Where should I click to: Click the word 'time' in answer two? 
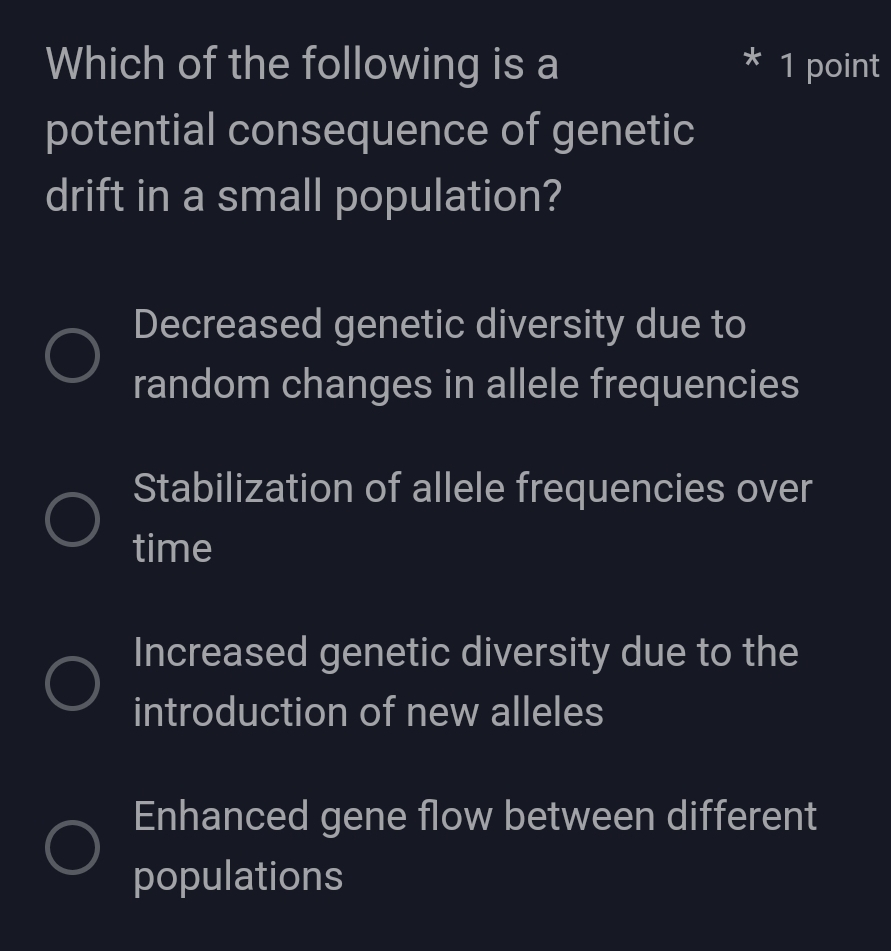pos(172,547)
